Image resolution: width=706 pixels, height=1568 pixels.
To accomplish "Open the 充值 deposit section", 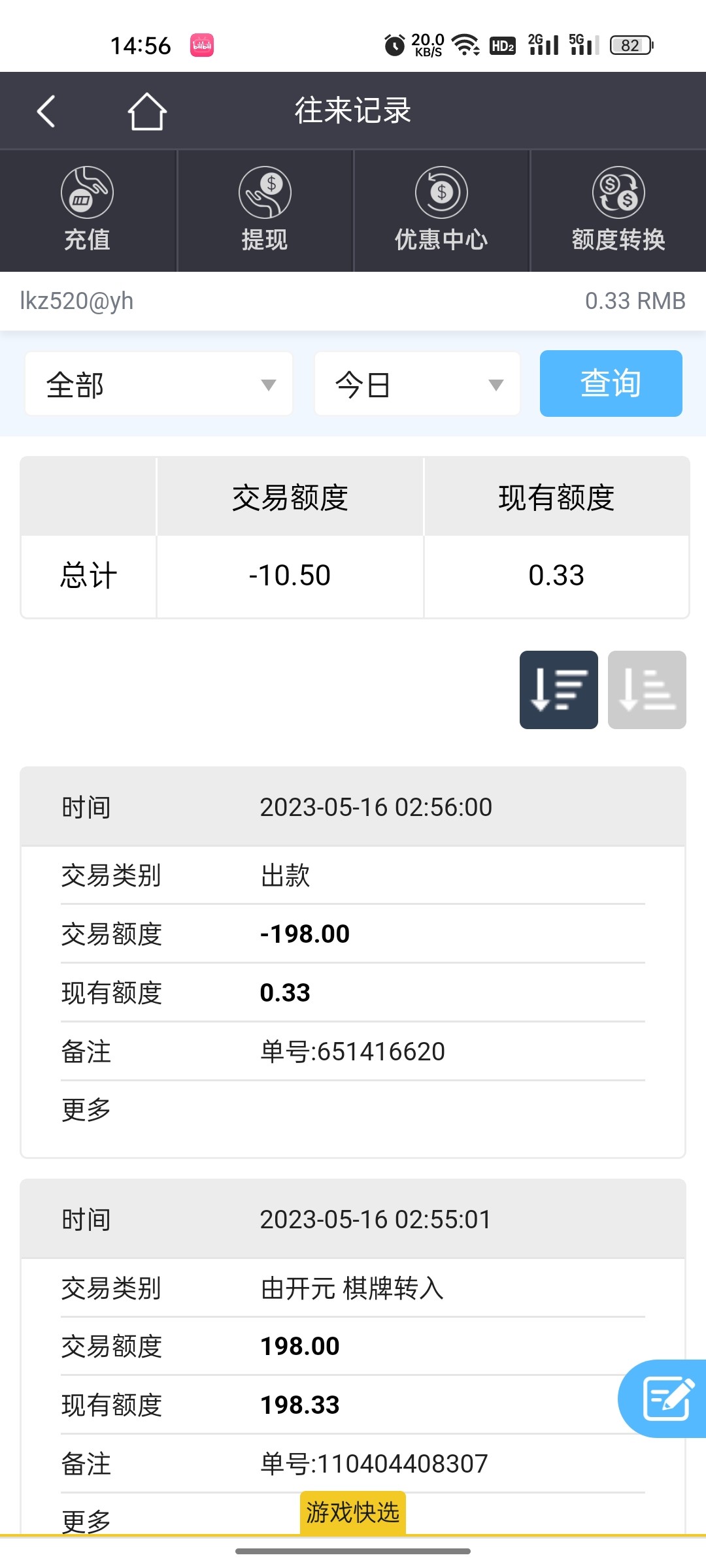I will pos(87,210).
